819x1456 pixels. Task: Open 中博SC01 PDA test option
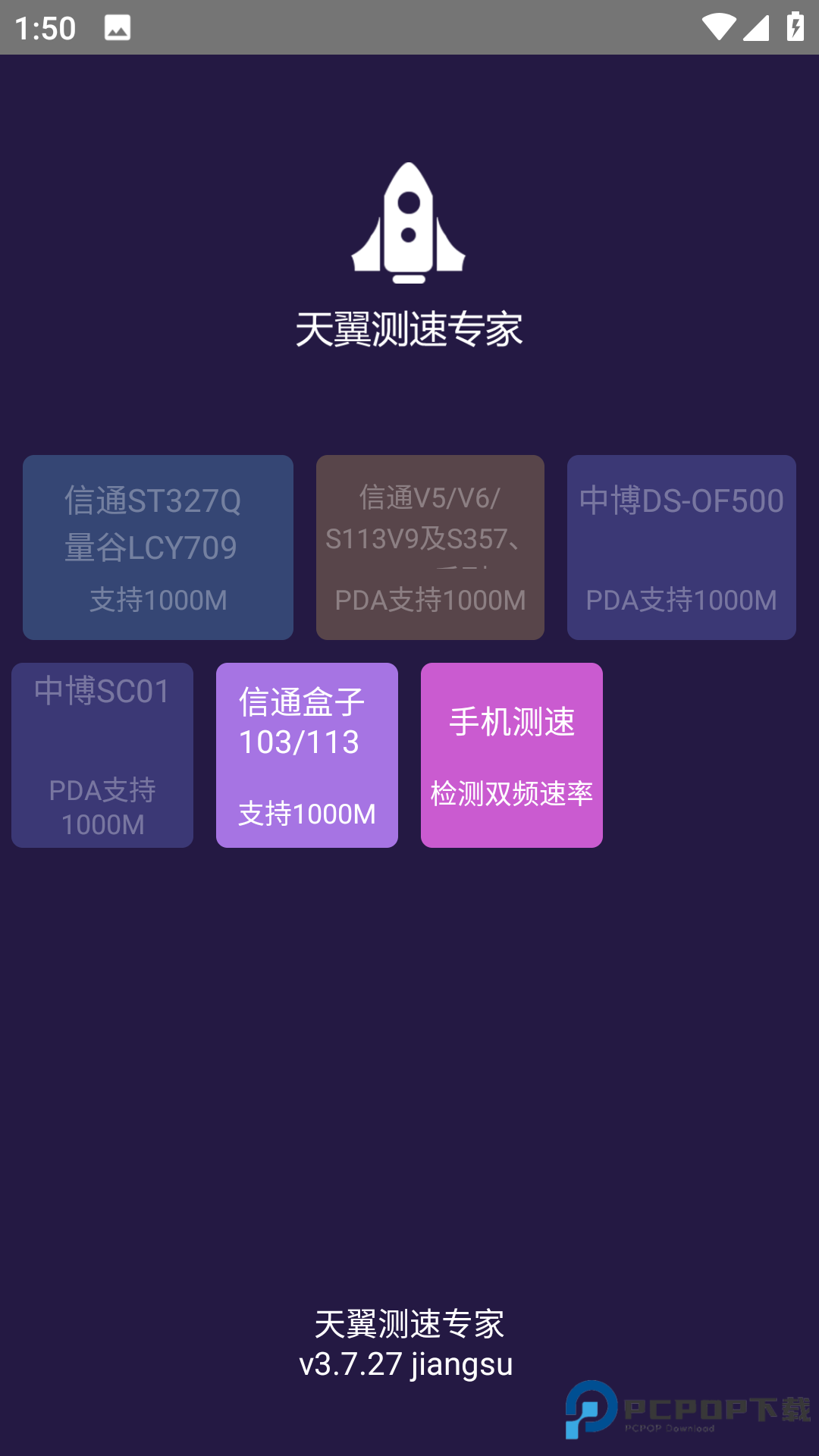click(x=102, y=755)
